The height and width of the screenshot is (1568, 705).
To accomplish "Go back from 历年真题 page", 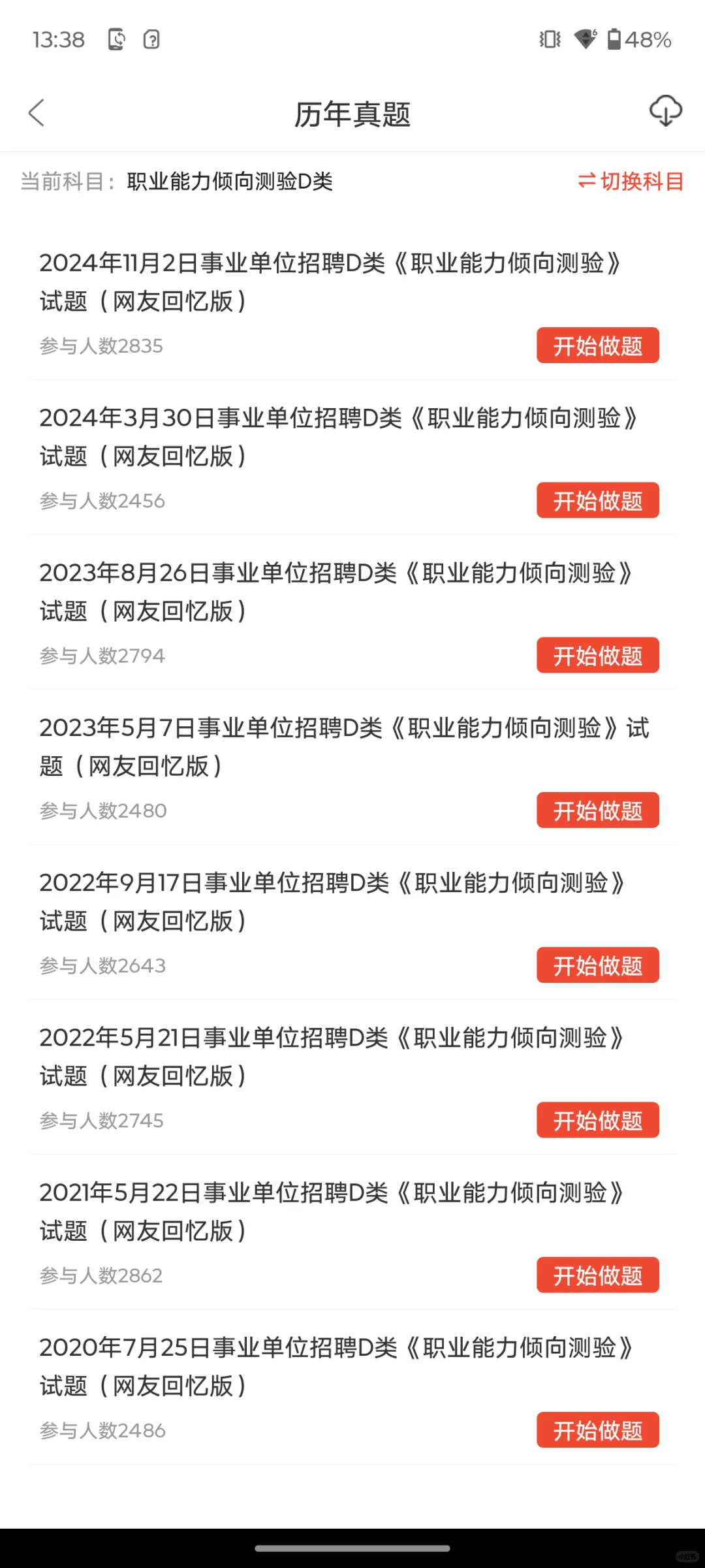I will pyautogui.click(x=37, y=113).
